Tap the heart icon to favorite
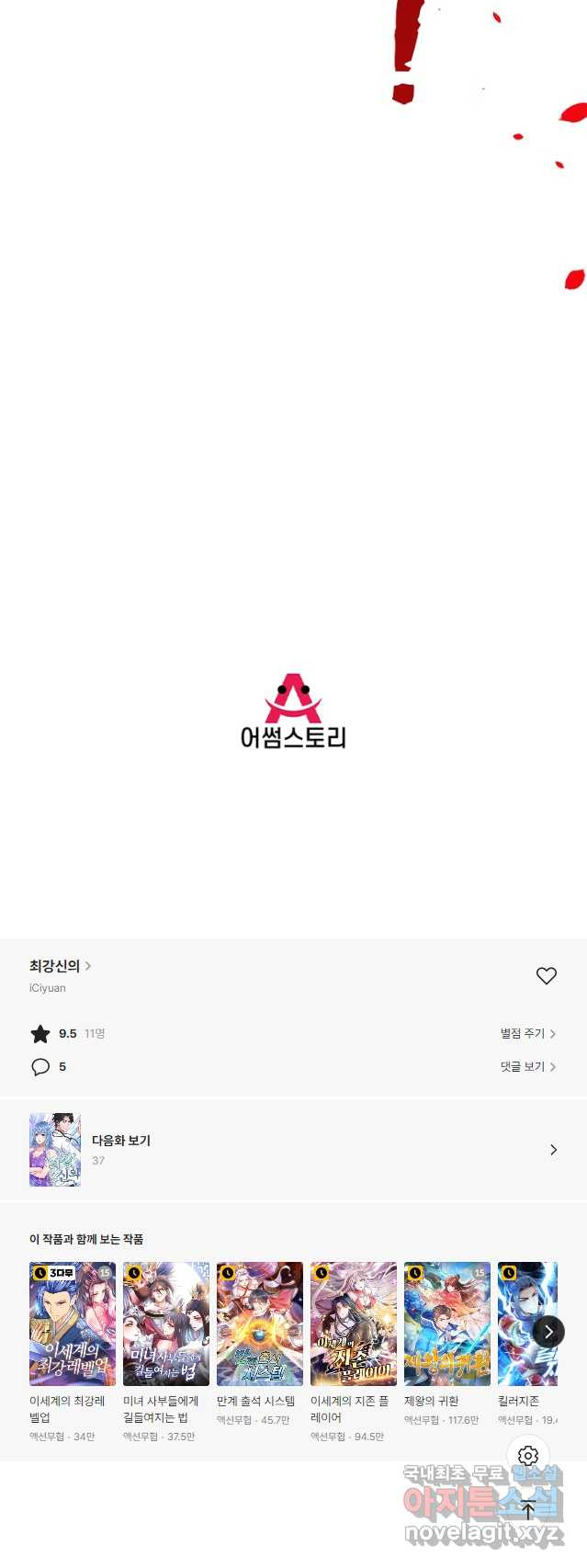 (x=546, y=975)
